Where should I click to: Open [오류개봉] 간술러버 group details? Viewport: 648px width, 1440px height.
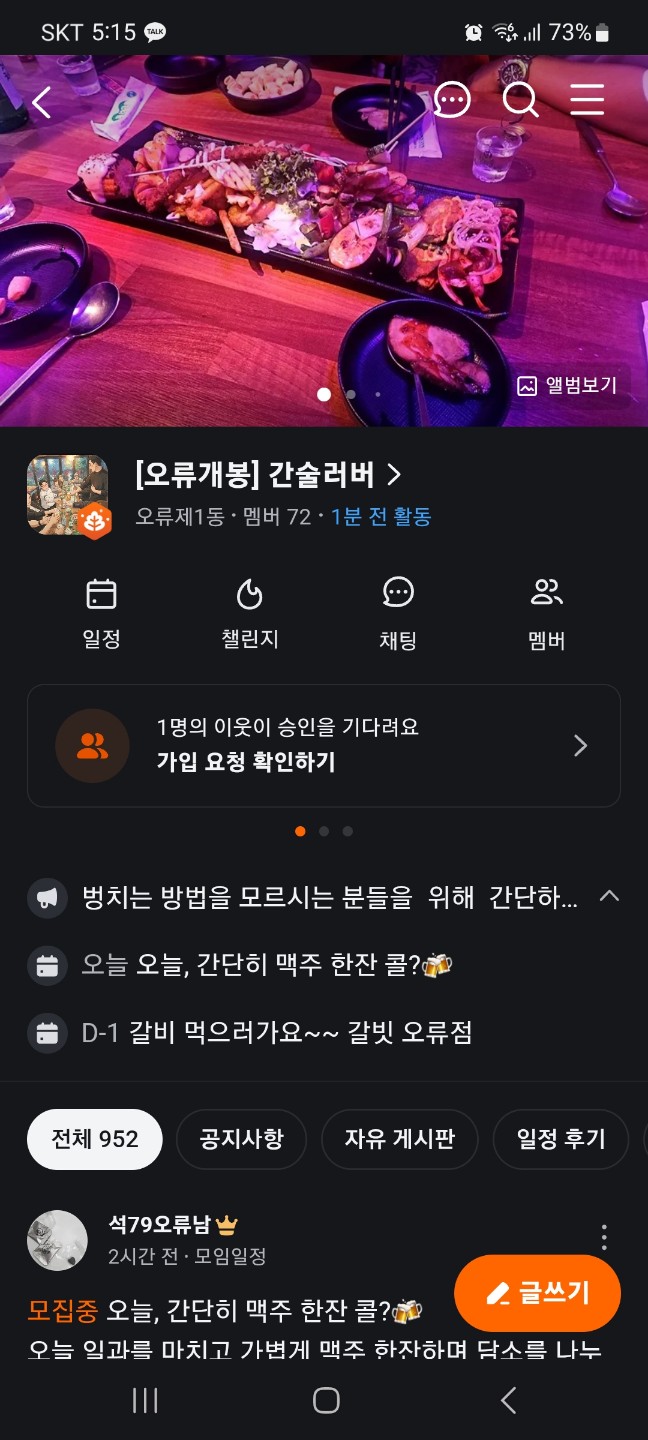(x=268, y=475)
